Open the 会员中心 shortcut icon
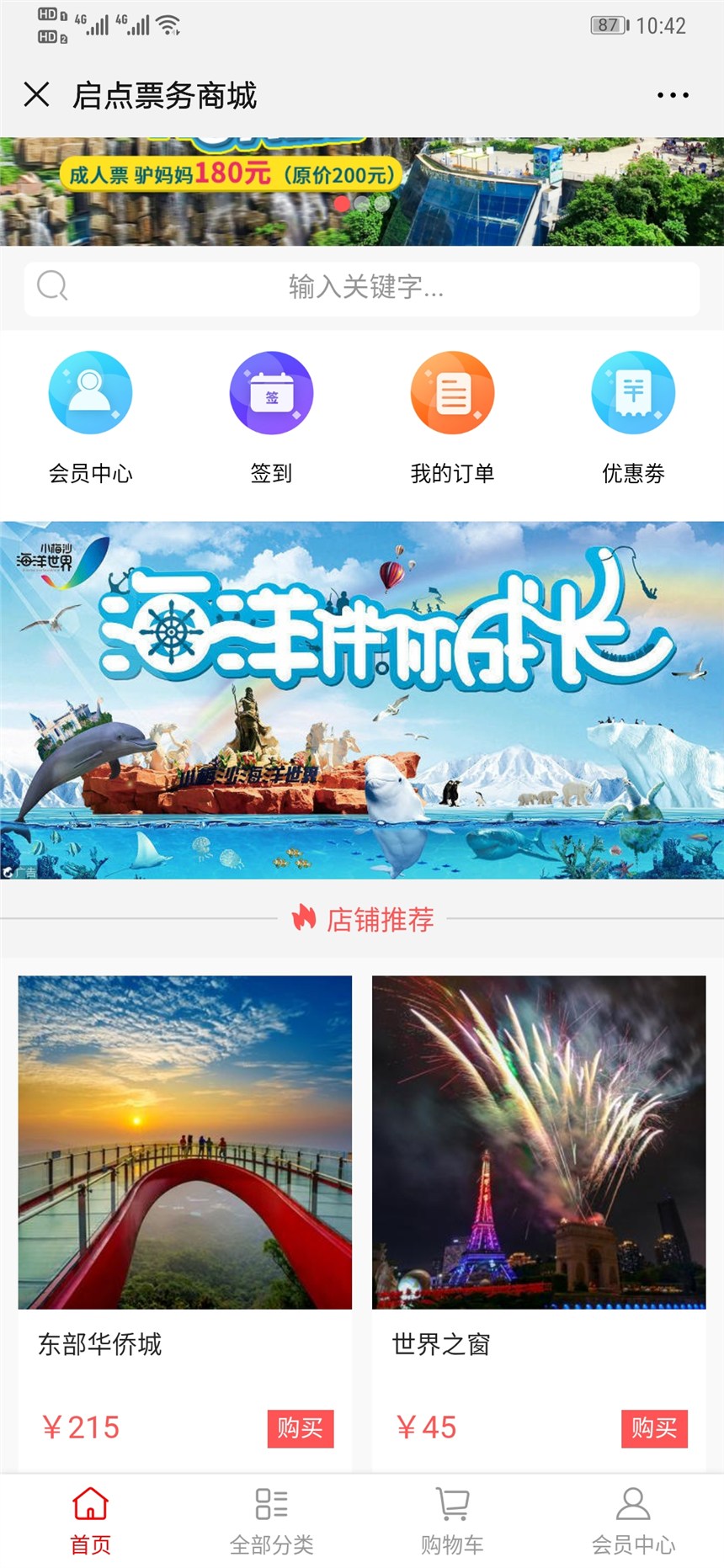This screenshot has width=724, height=1568. click(x=90, y=394)
